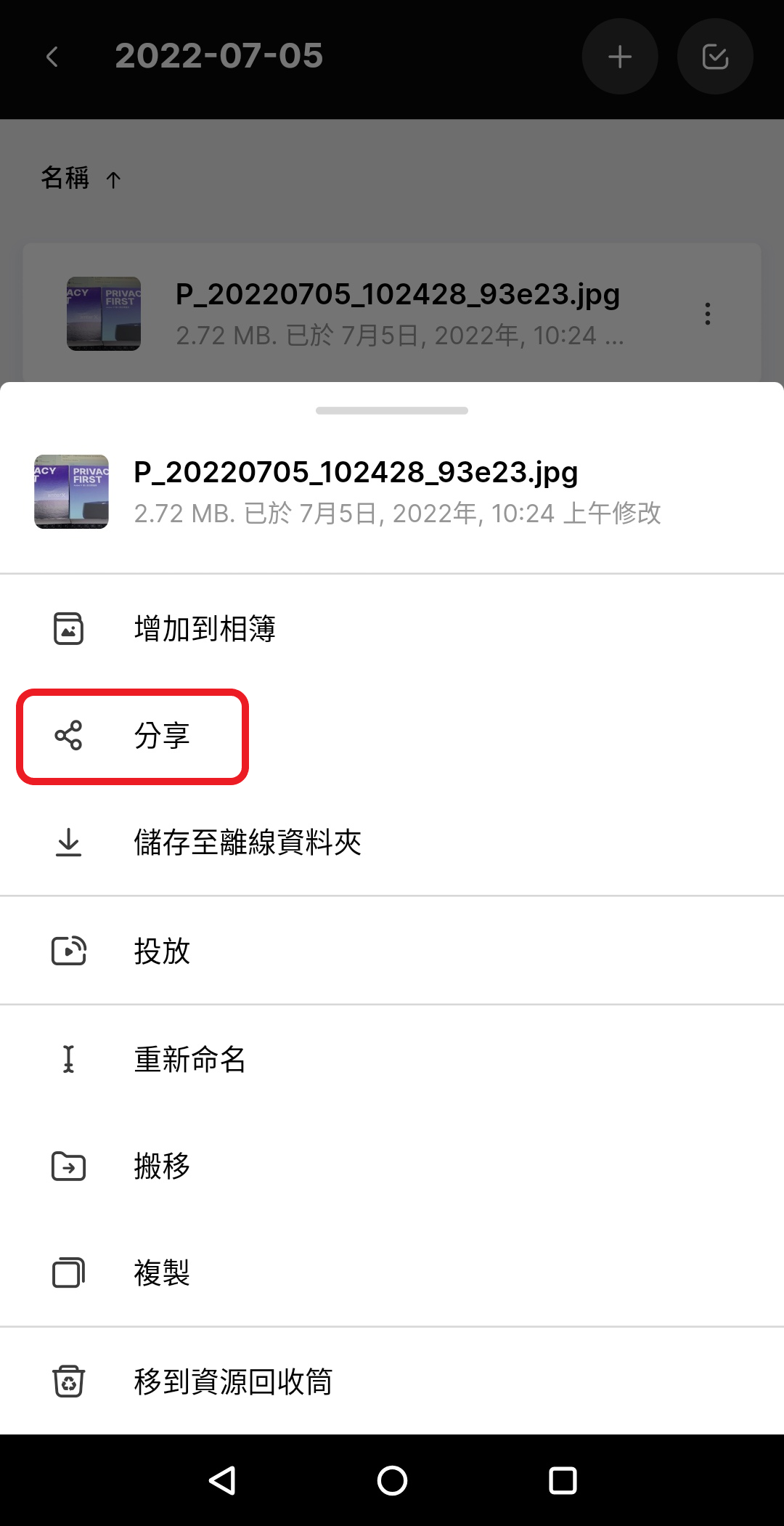Tap the rename cursor icon beside 重新命名
Screen dimensions: 784x1526
pyautogui.click(x=68, y=1060)
